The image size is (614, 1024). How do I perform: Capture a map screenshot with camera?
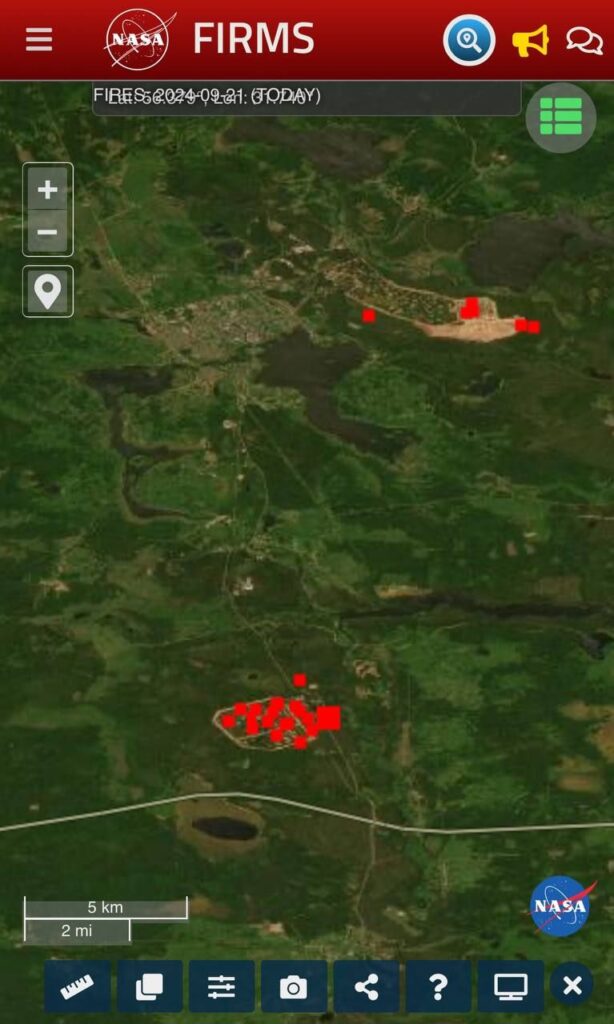(x=294, y=987)
